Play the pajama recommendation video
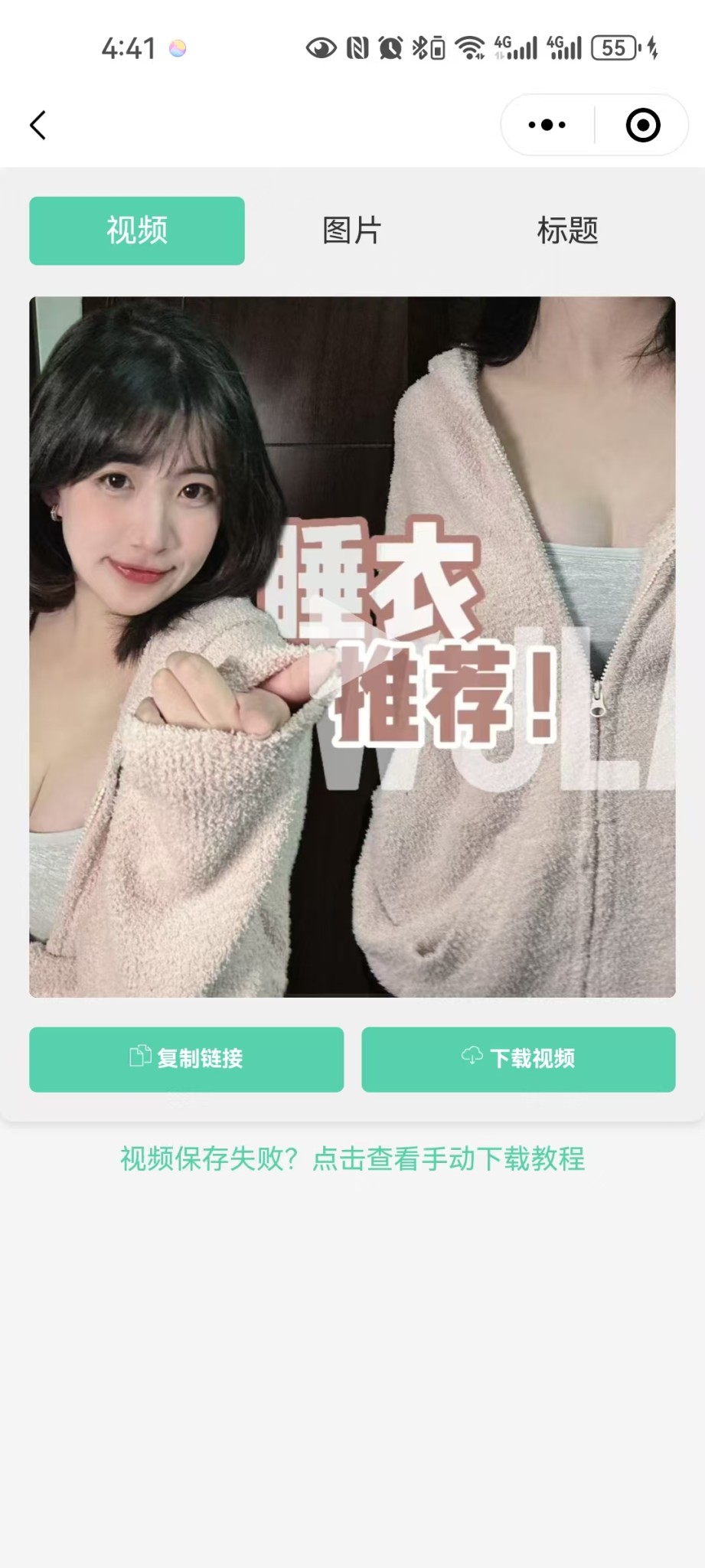The image size is (705, 1568). tap(352, 647)
